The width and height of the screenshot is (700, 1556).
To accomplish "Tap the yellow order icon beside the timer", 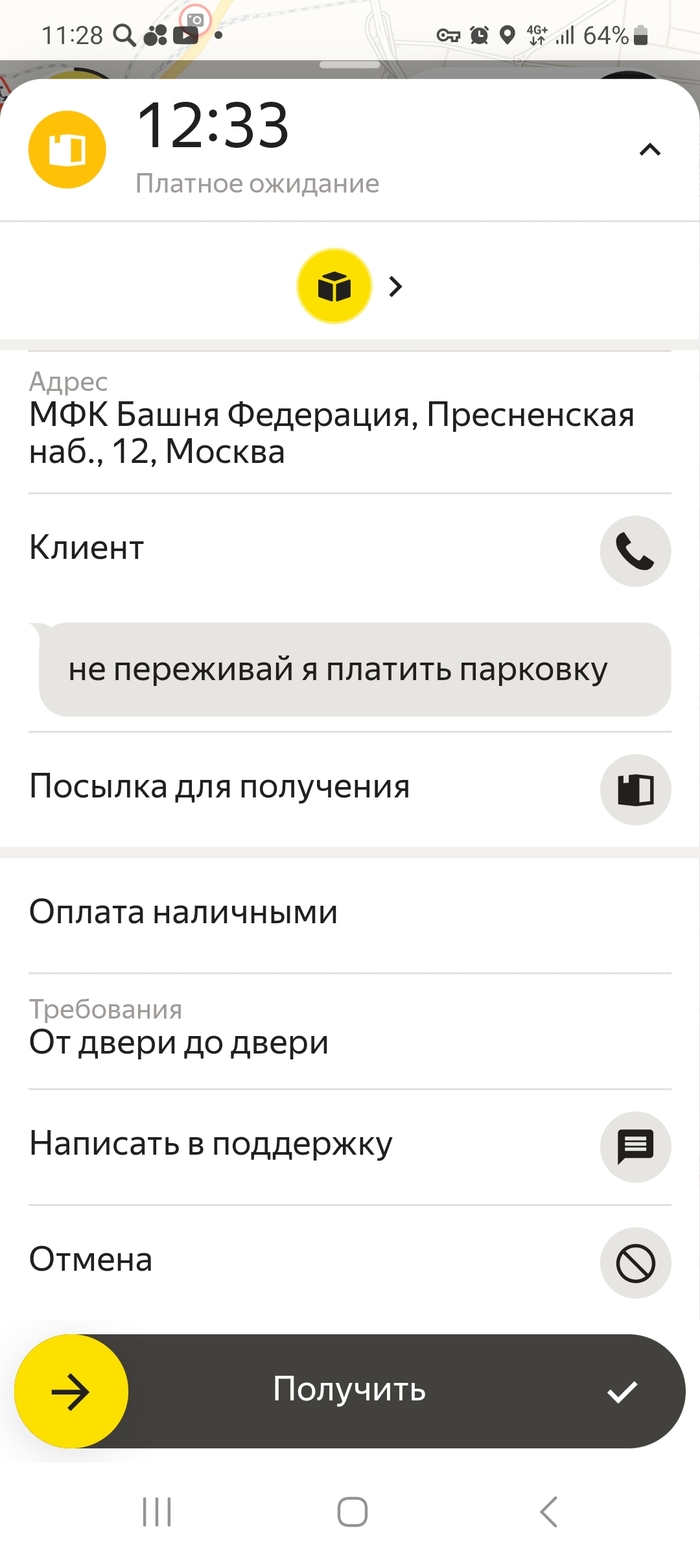I will point(67,150).
